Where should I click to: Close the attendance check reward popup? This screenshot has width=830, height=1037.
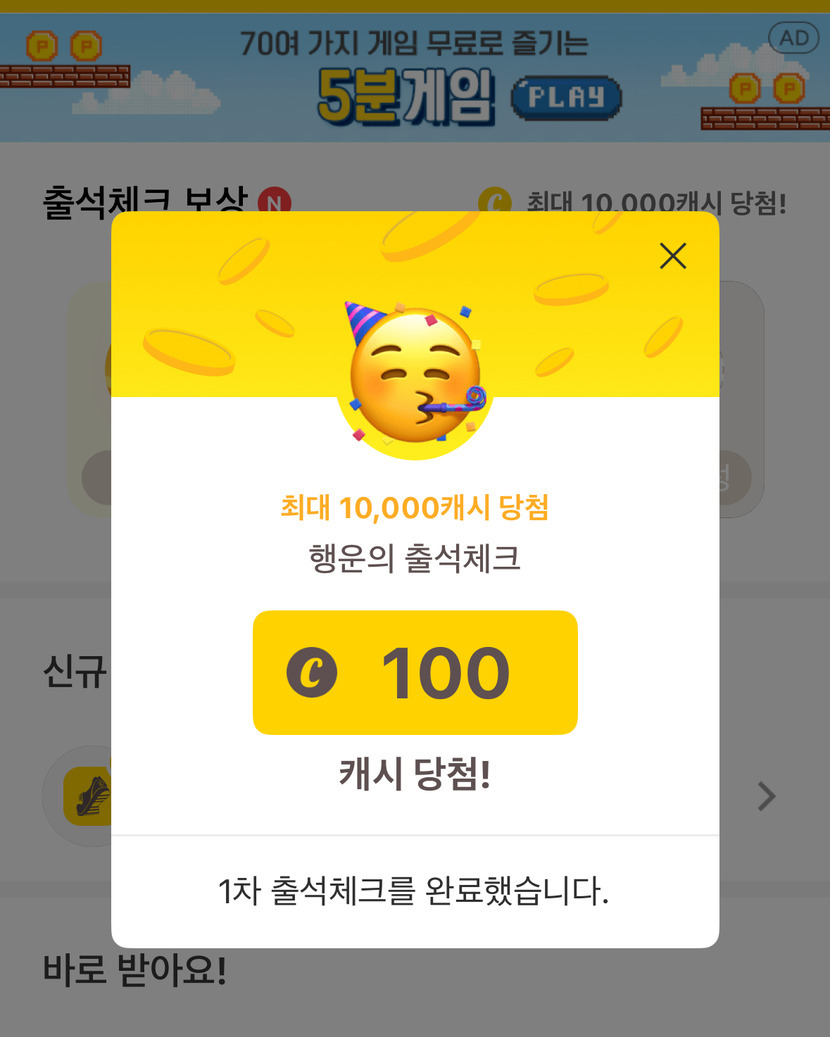click(673, 257)
